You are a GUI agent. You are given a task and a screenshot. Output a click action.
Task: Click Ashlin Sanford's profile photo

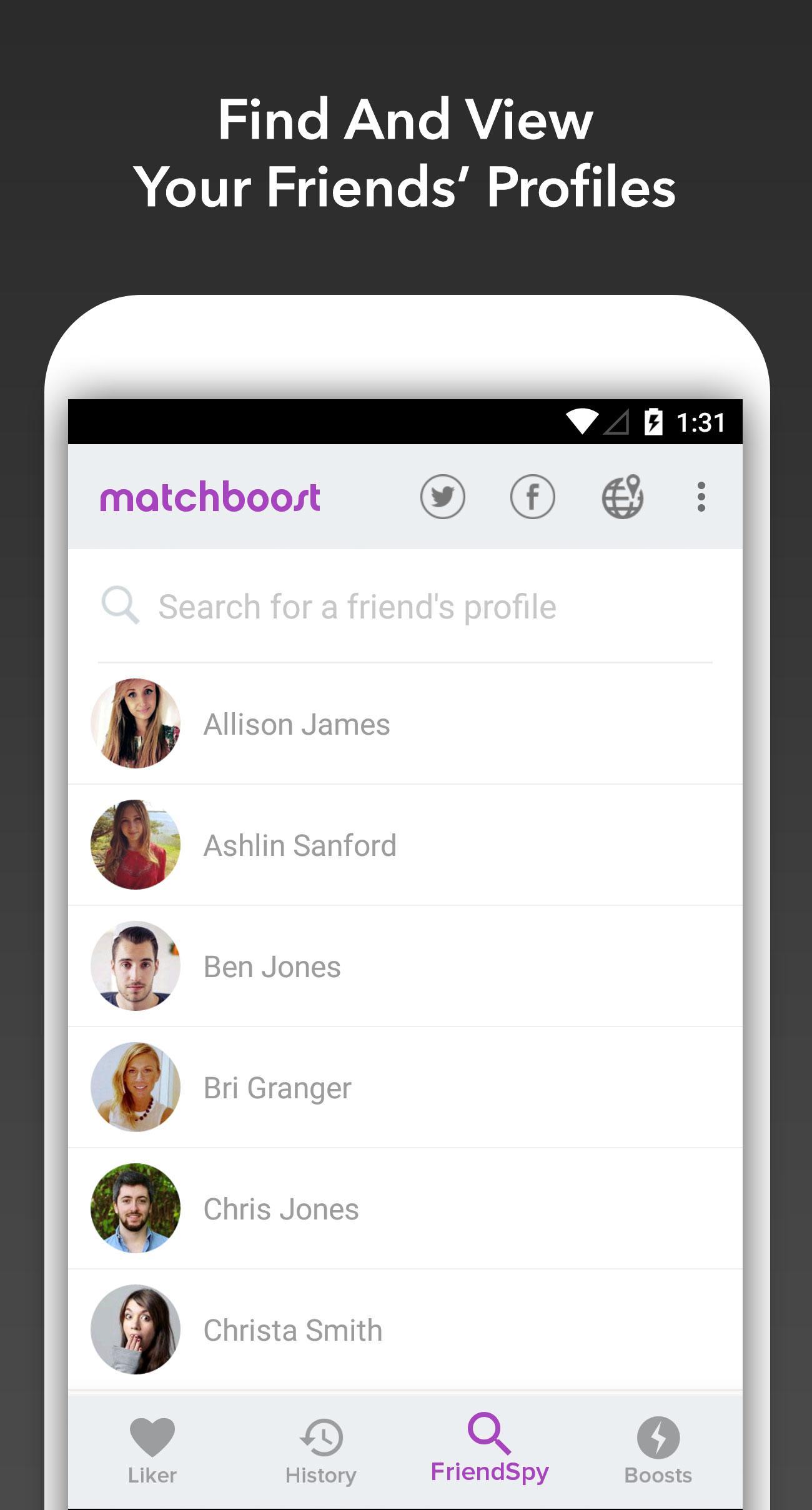click(134, 843)
